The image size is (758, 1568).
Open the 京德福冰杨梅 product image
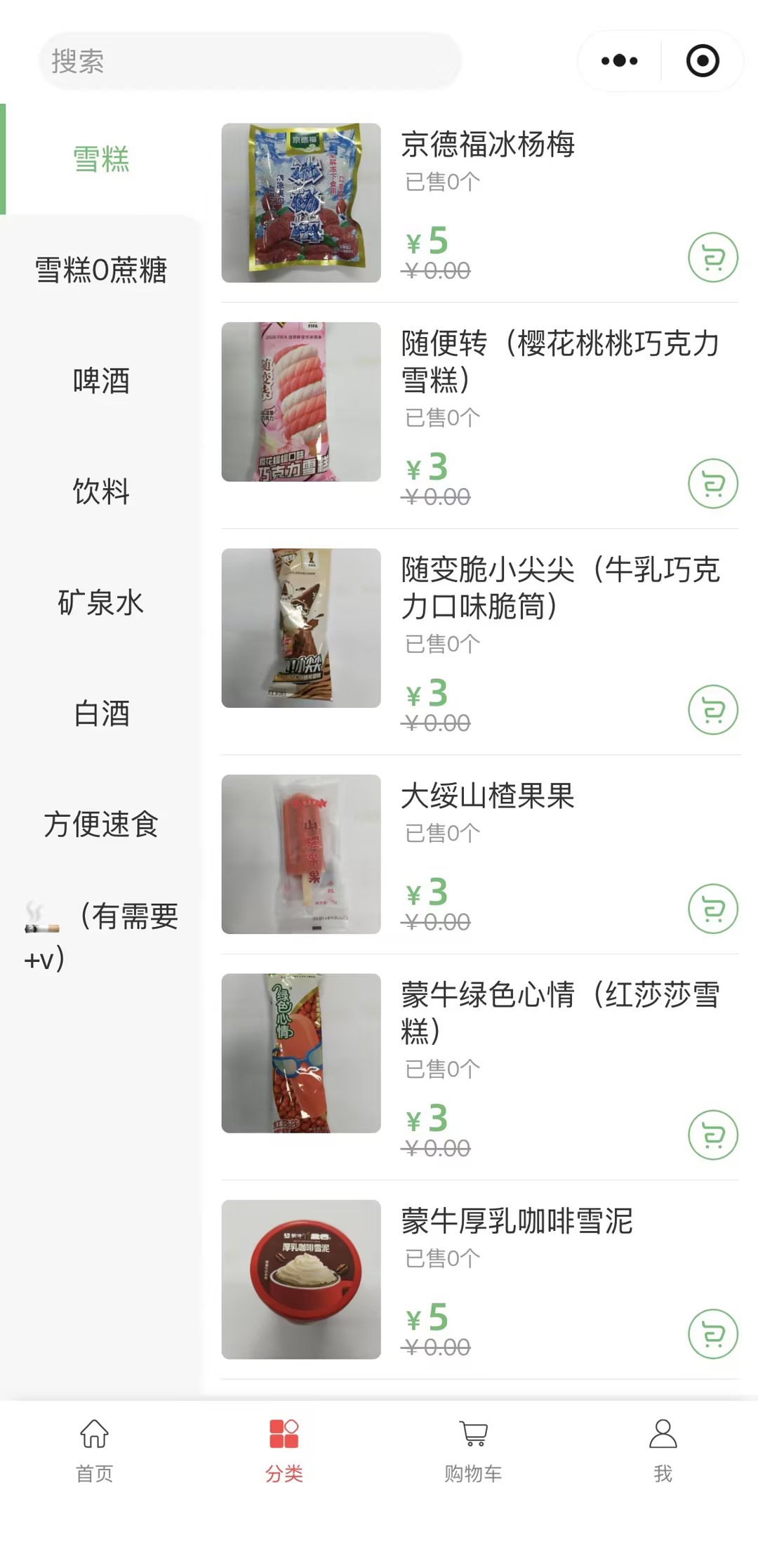[x=301, y=203]
